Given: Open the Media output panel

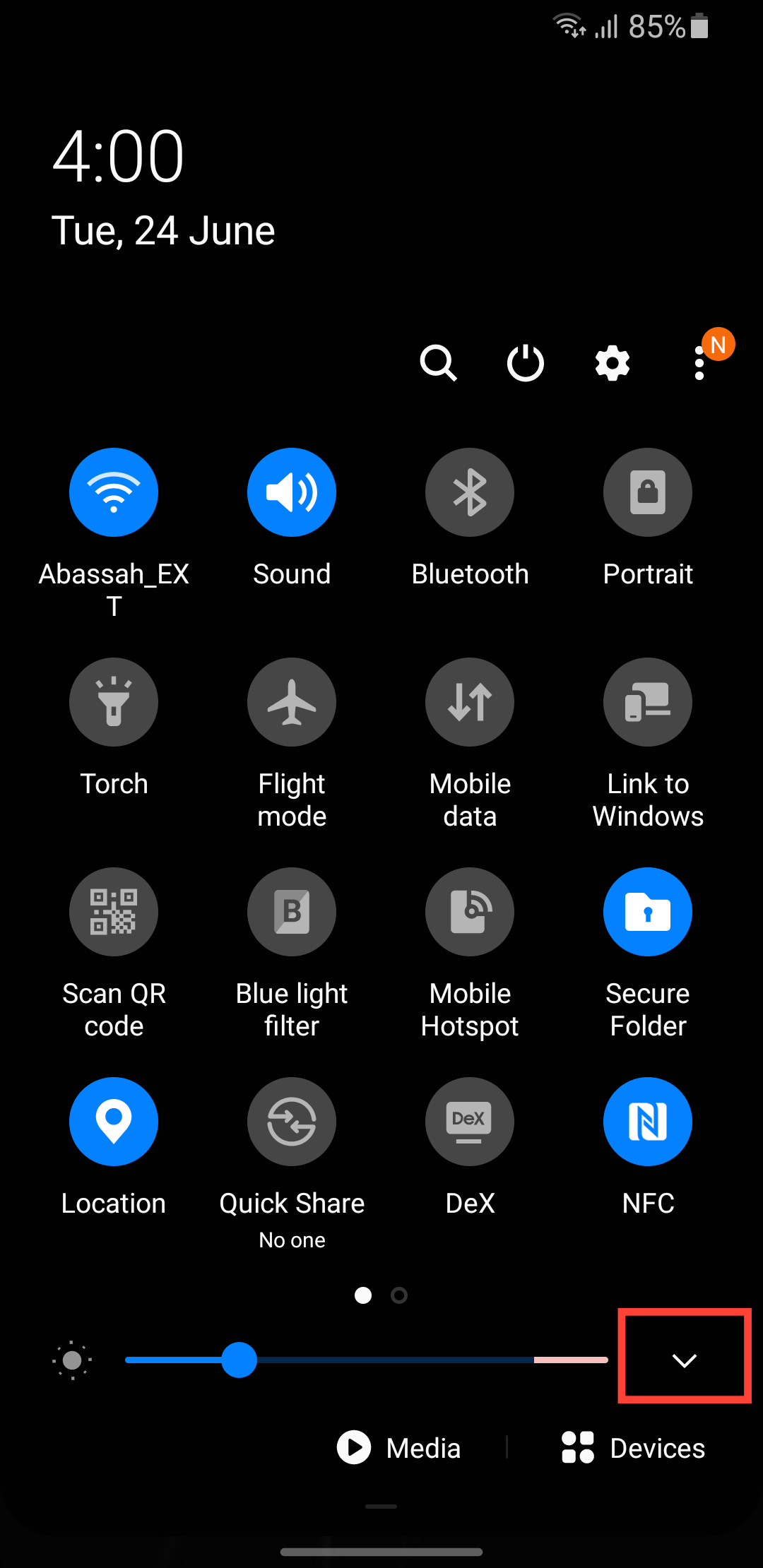Looking at the screenshot, I should (399, 1448).
